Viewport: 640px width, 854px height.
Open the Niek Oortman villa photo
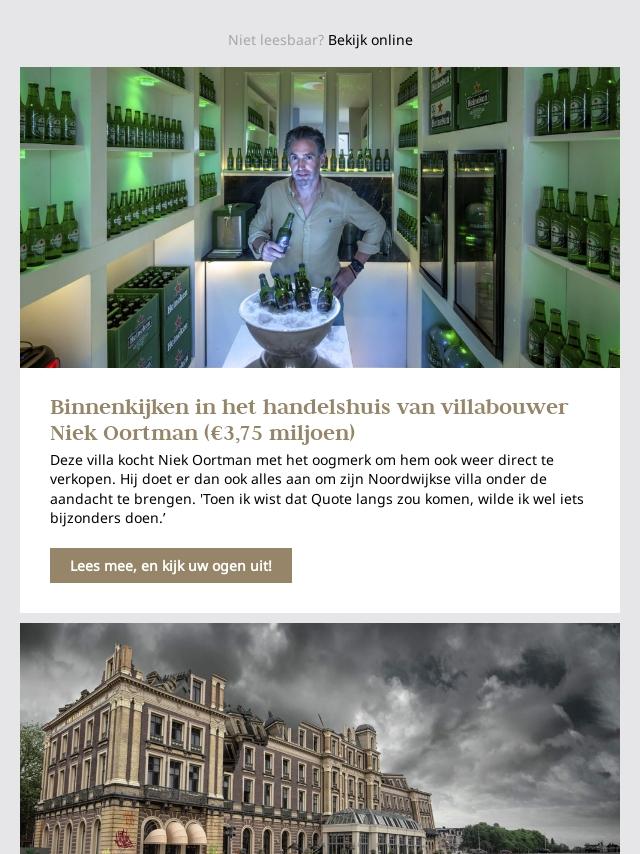click(x=320, y=217)
